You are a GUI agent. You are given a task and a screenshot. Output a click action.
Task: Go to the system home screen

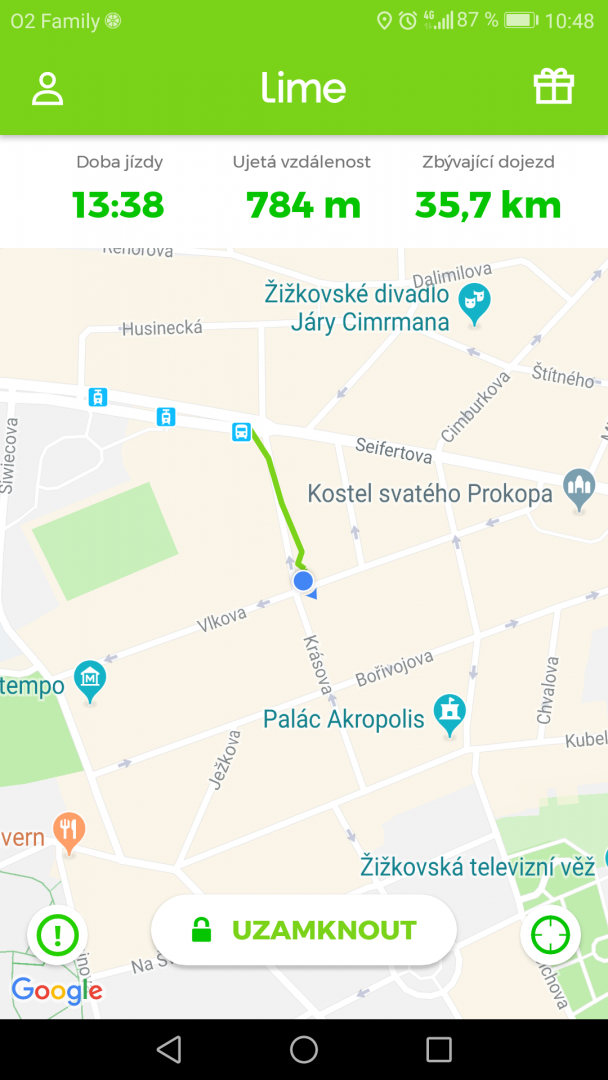(x=304, y=1049)
